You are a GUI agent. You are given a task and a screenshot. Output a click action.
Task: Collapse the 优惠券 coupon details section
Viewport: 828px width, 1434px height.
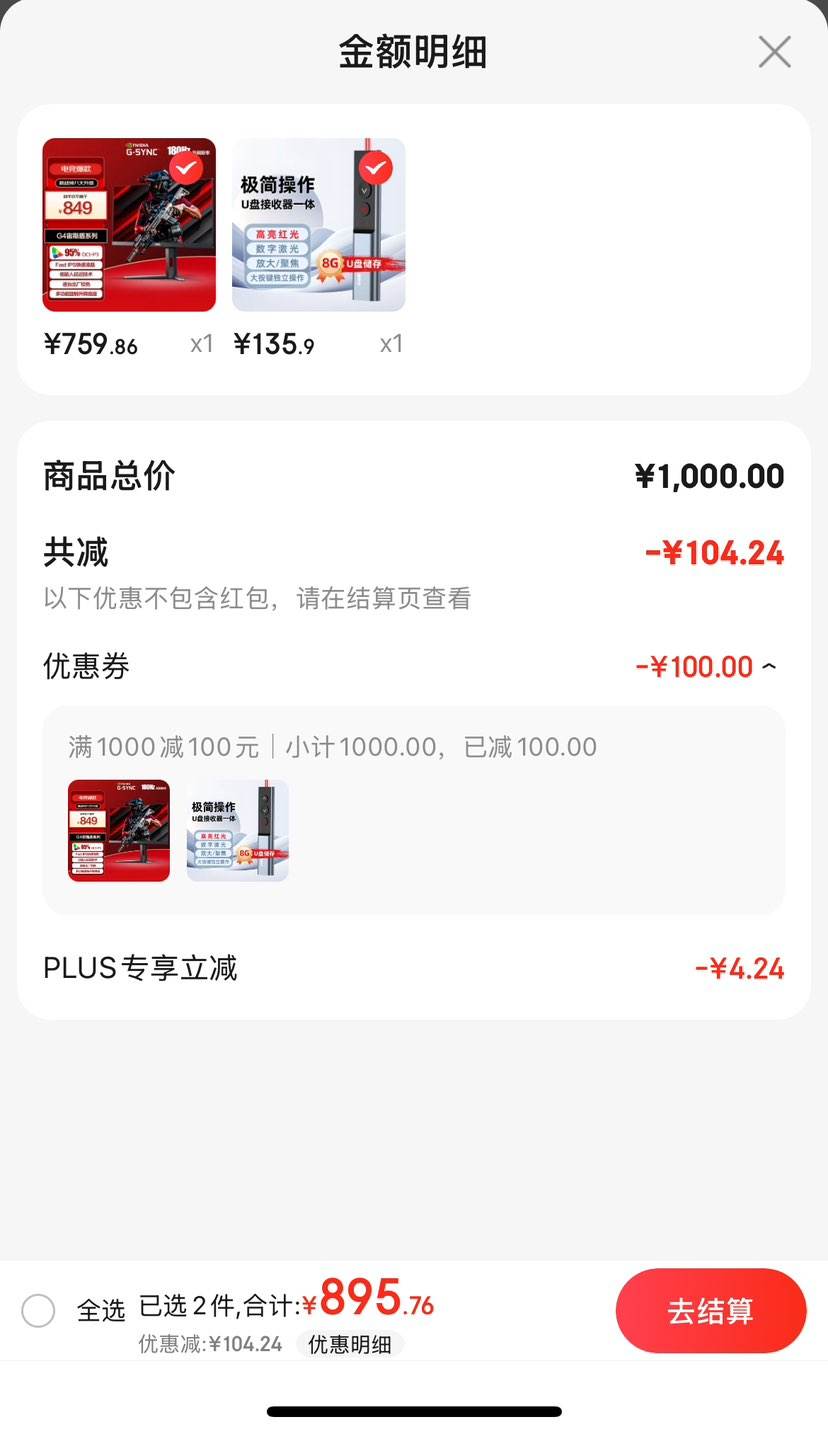tap(770, 665)
